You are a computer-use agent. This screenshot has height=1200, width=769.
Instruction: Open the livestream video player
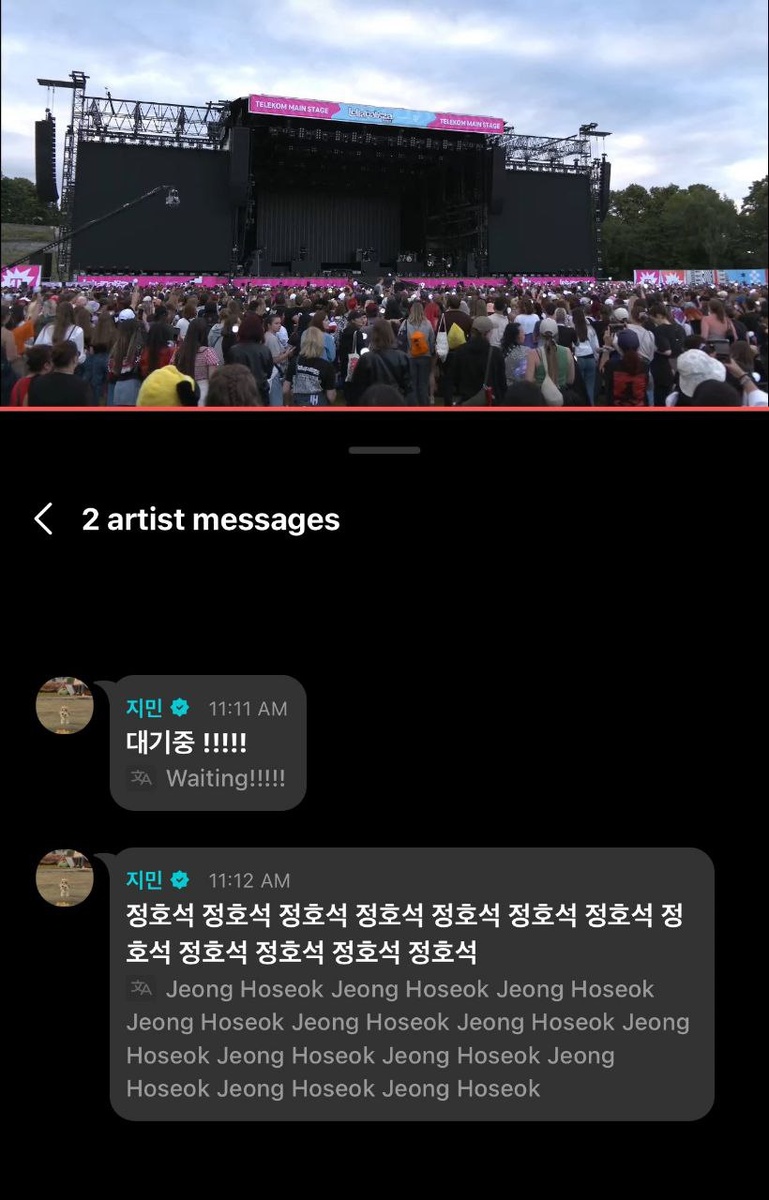[x=384, y=204]
